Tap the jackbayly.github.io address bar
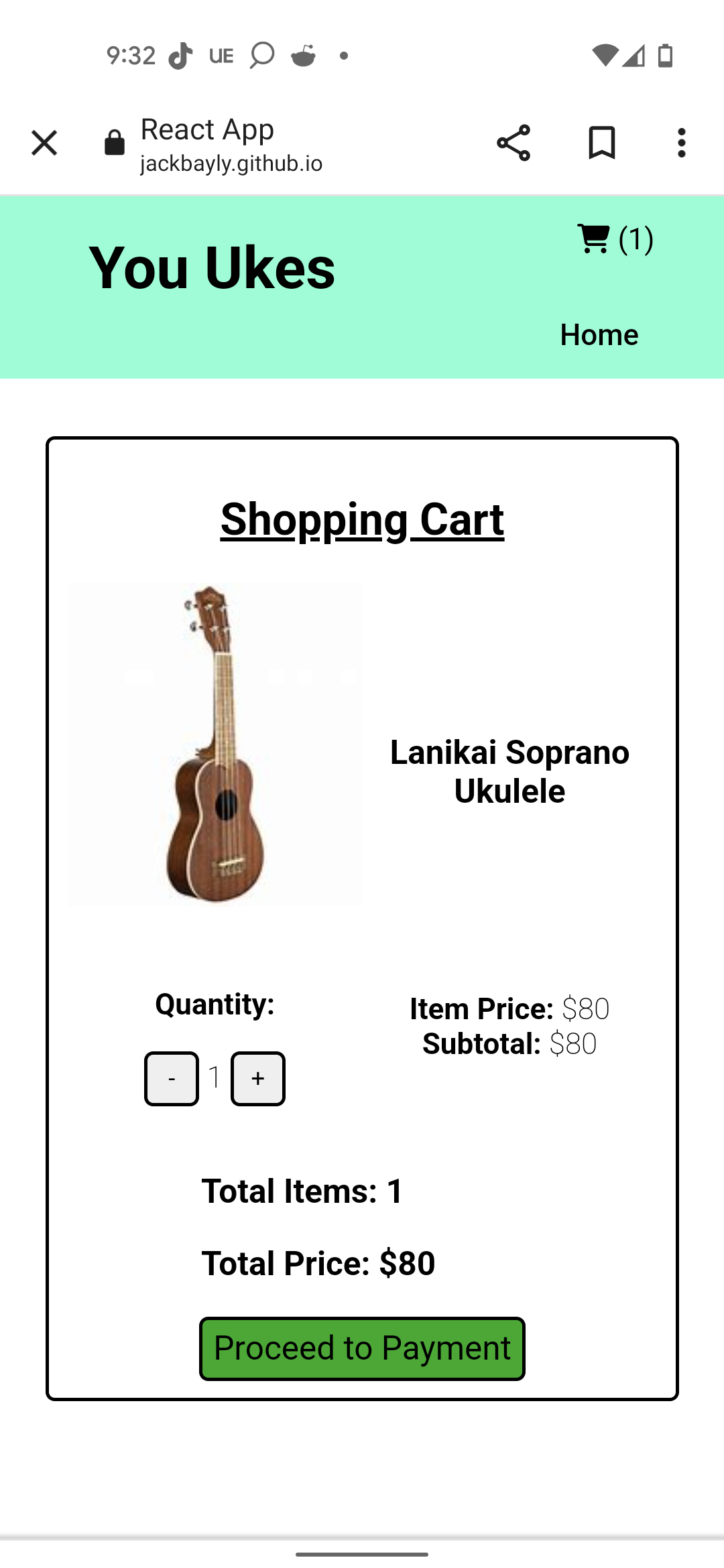724x1568 pixels. pyautogui.click(x=231, y=163)
